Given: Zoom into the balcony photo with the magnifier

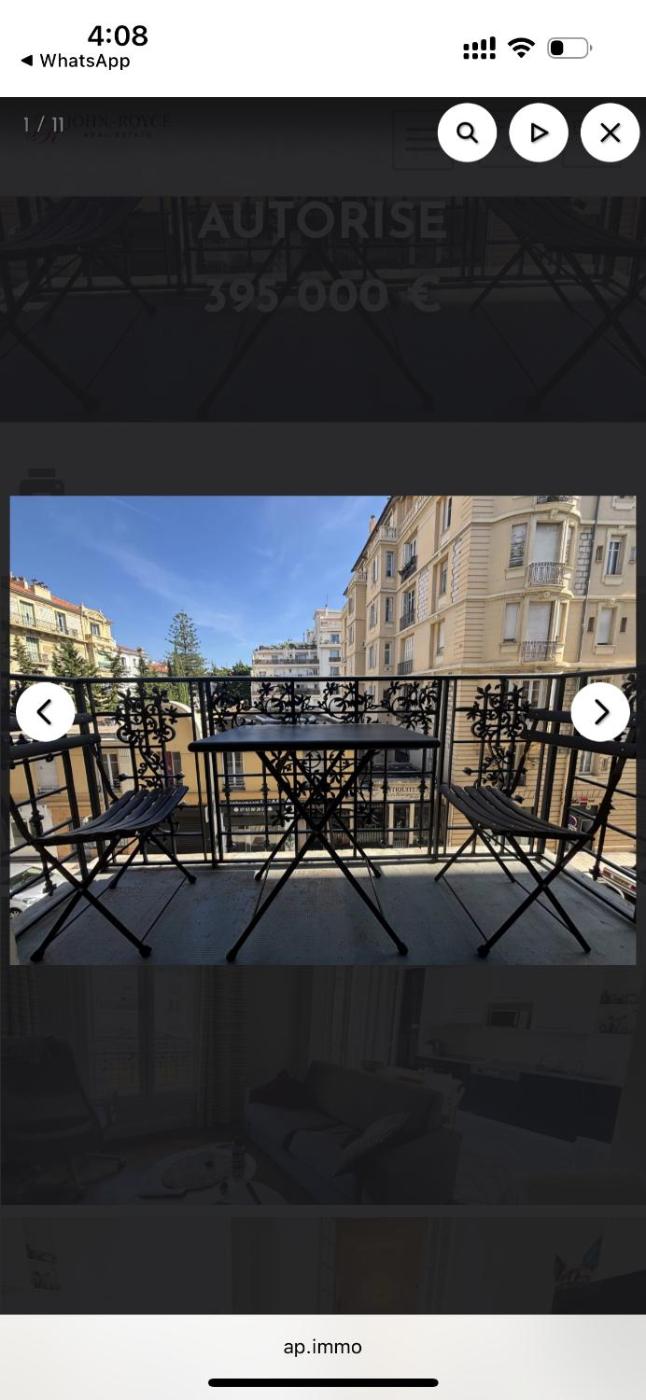Looking at the screenshot, I should tap(467, 133).
